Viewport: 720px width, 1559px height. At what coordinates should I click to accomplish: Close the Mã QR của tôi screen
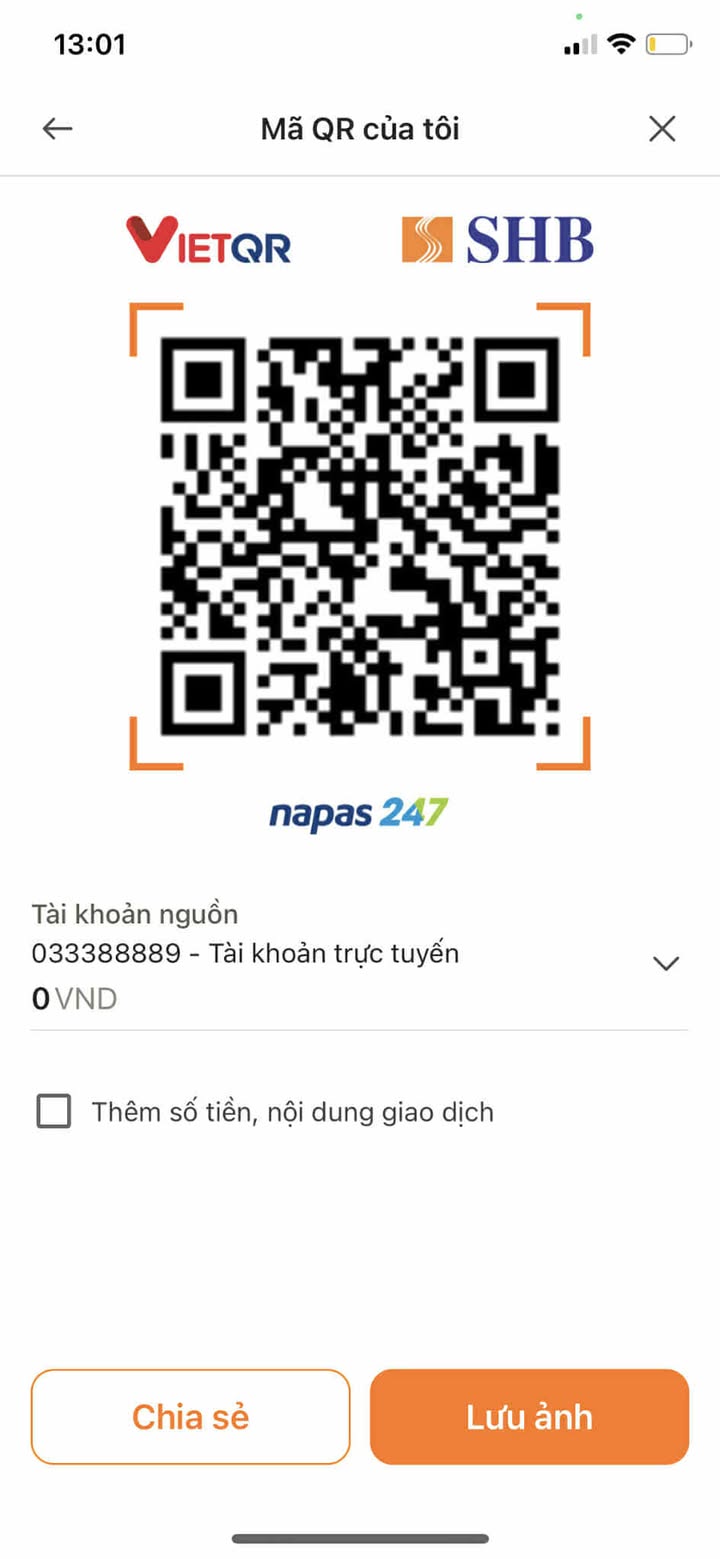click(662, 129)
